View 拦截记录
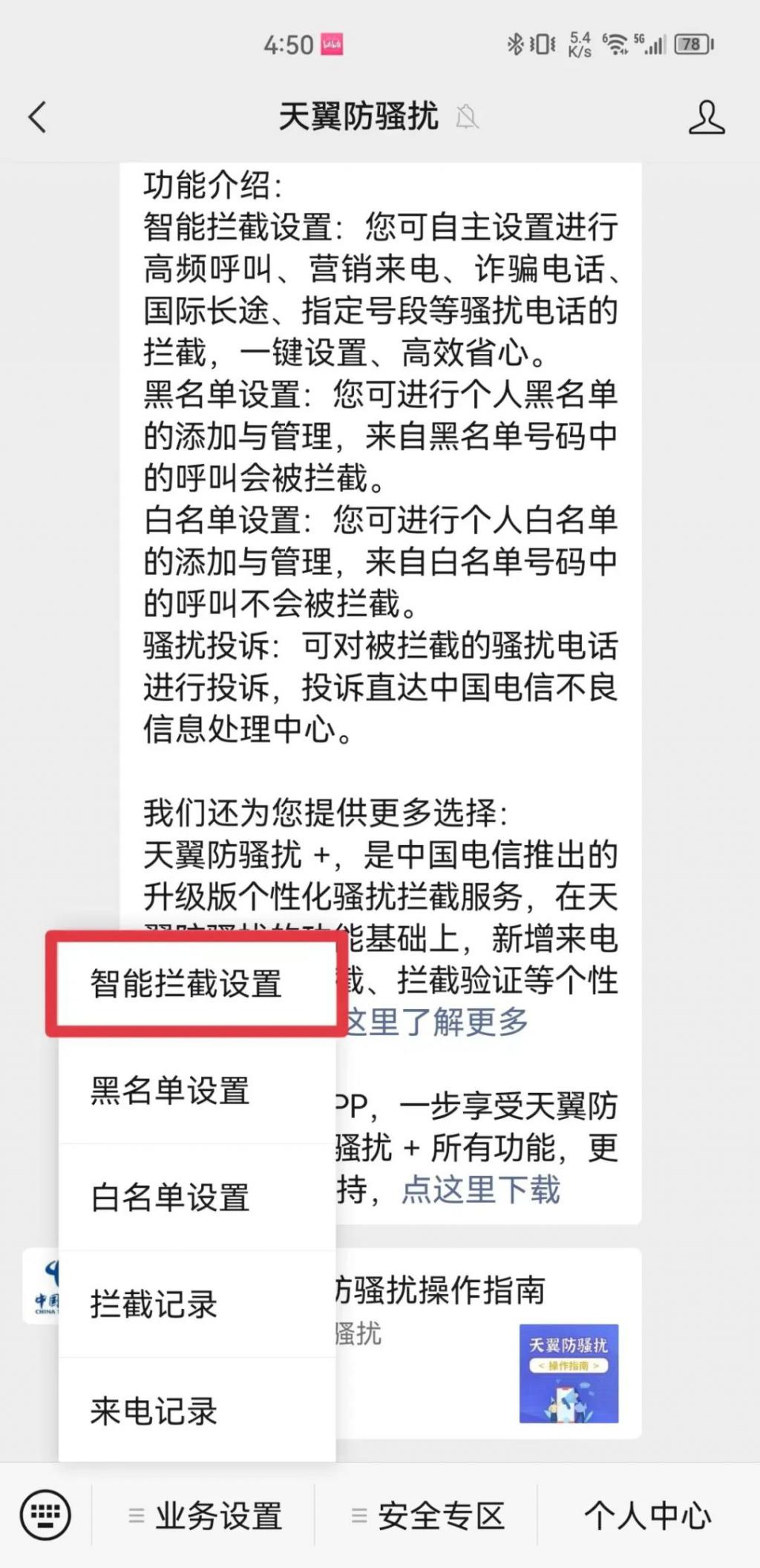The image size is (760, 1568). coord(154,1305)
